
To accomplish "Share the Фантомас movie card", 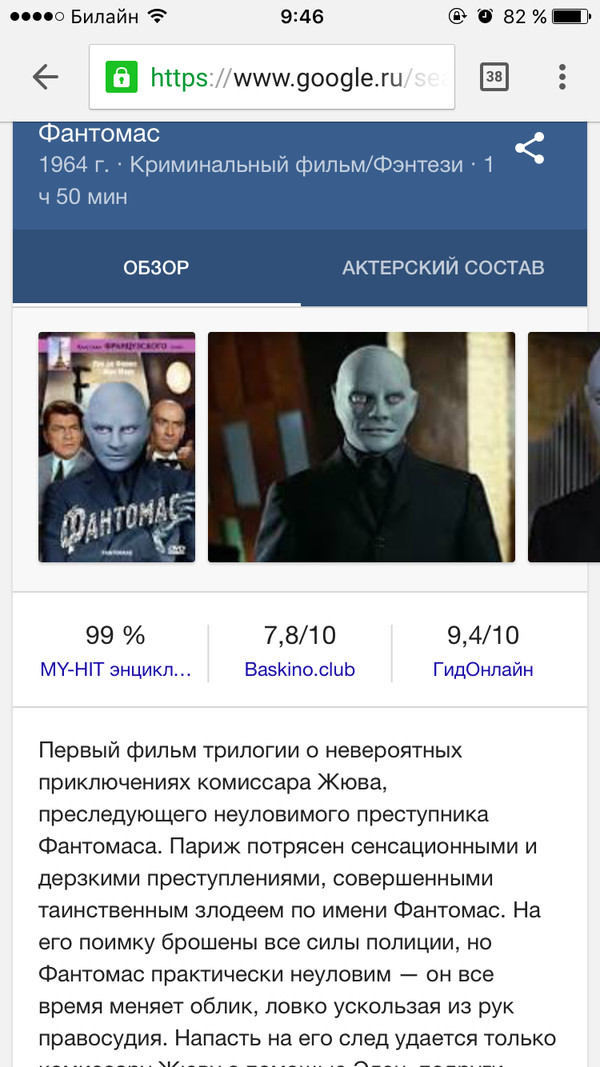I will (x=529, y=150).
